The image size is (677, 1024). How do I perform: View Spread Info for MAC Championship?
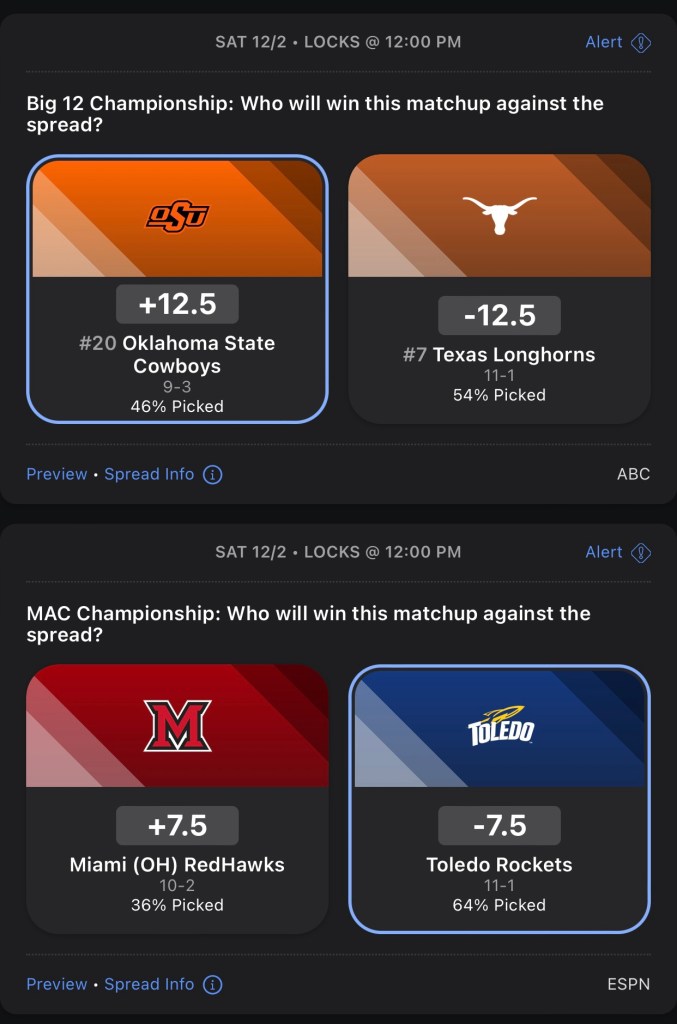(x=163, y=984)
